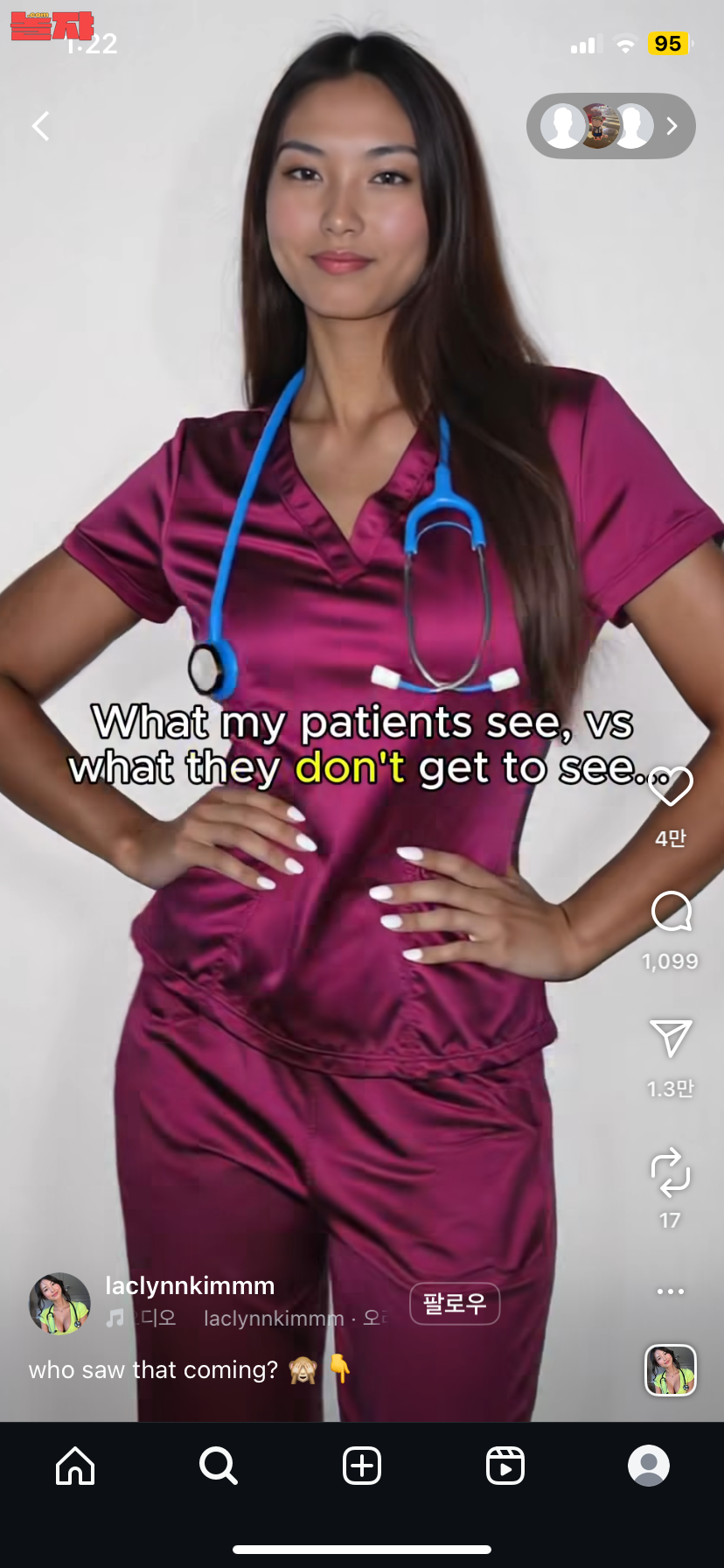Viewport: 724px width, 1568px height.
Task: Switch to the Reels tab
Action: [x=505, y=1466]
